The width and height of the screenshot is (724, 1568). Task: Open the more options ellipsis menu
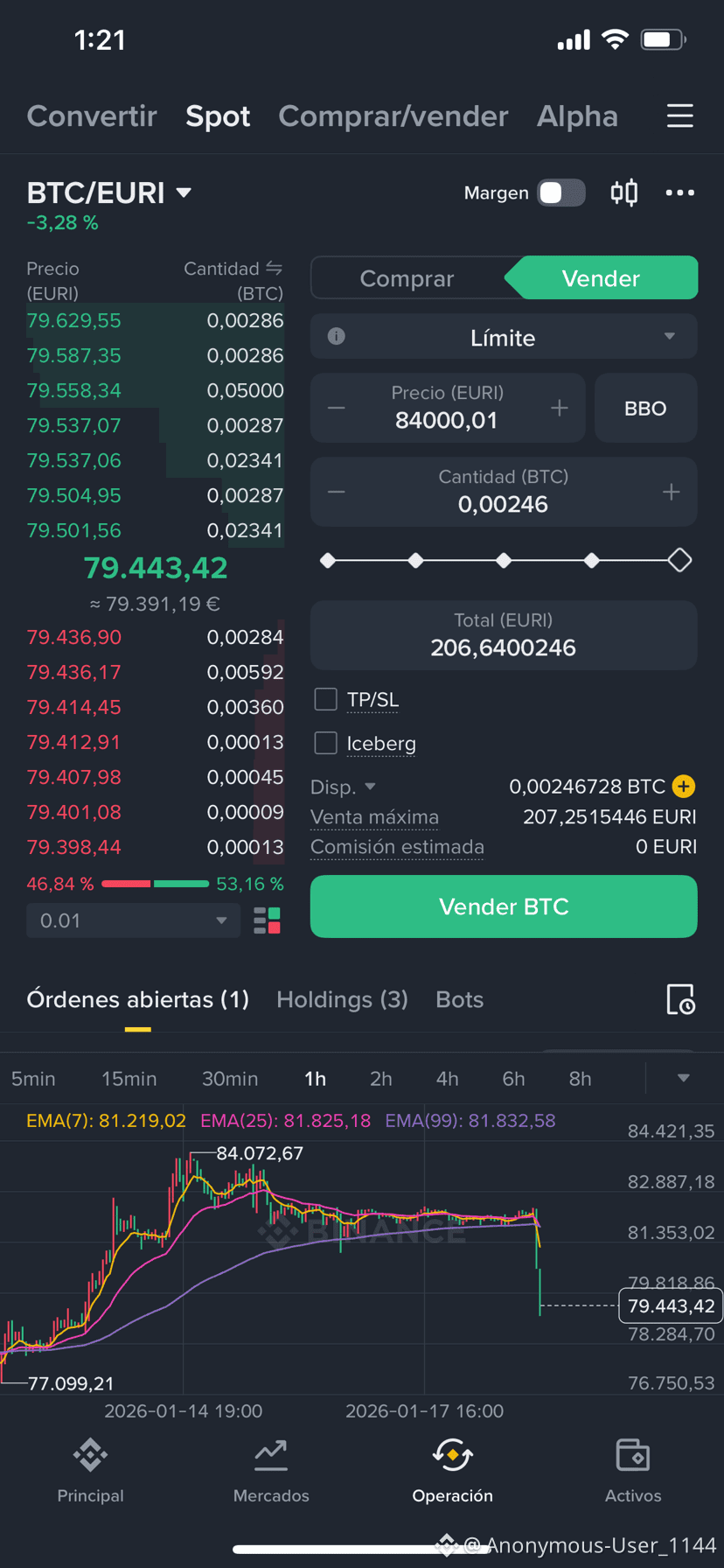(680, 192)
